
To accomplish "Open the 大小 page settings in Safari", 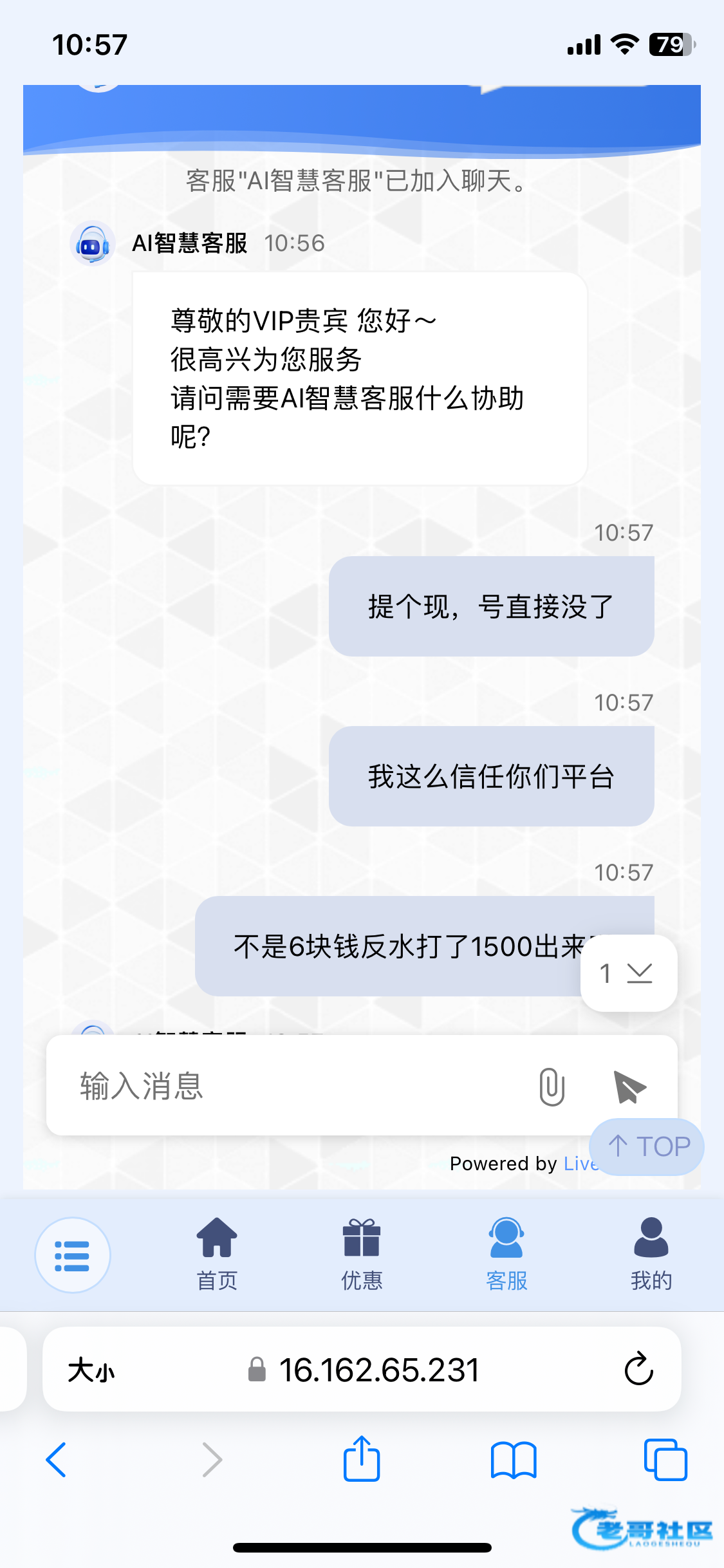I will (x=91, y=1370).
